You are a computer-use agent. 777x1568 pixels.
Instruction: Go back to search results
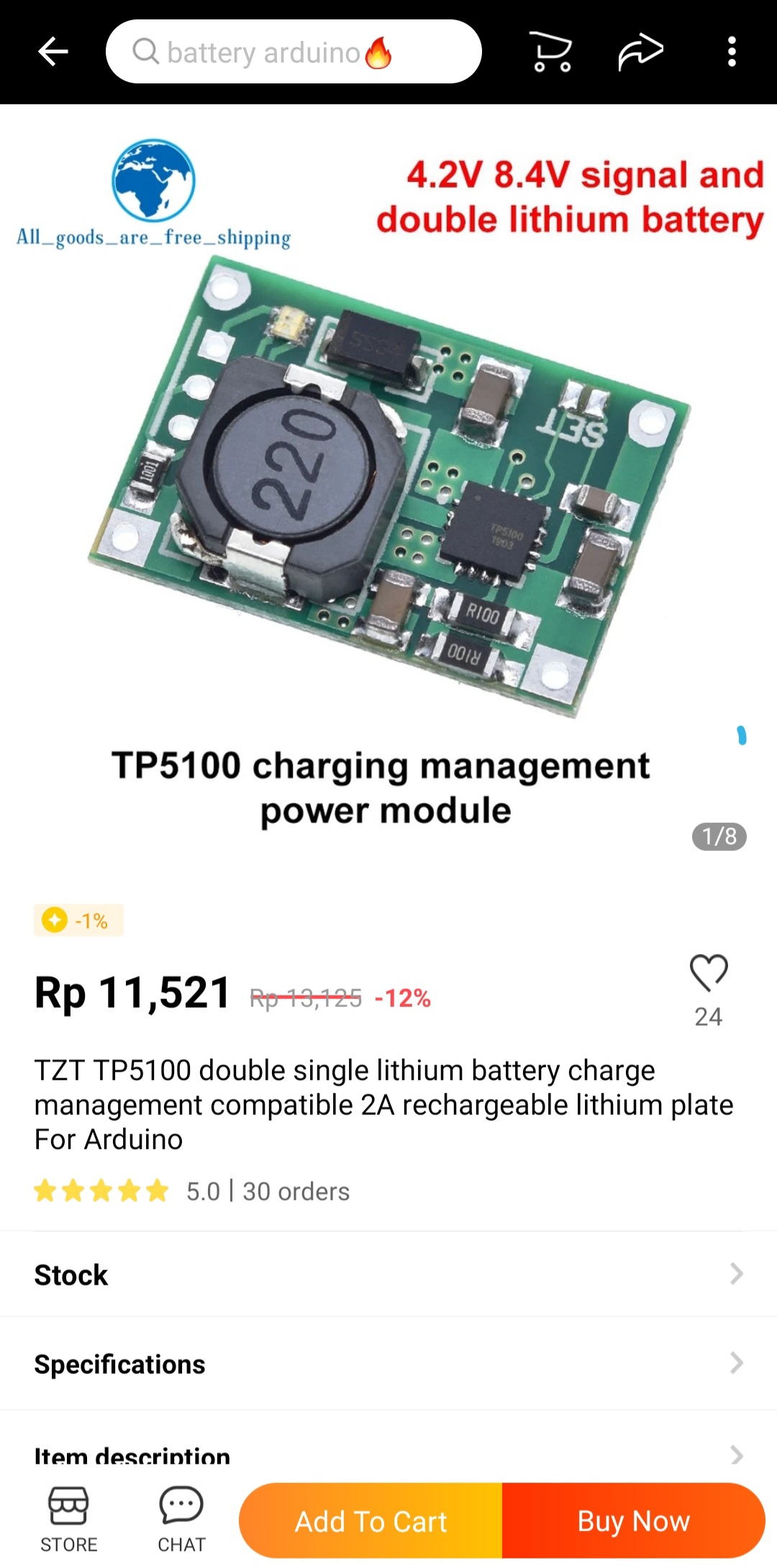click(x=52, y=50)
